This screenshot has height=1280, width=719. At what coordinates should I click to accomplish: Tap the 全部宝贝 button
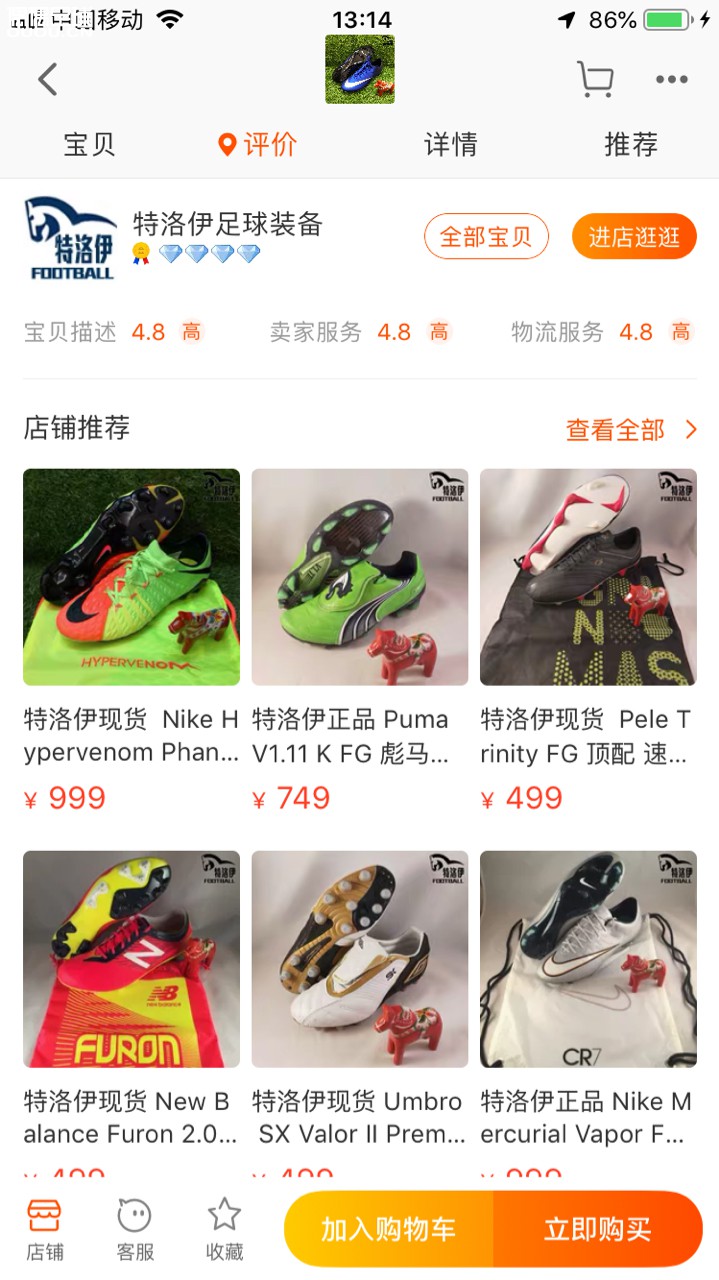(x=486, y=237)
